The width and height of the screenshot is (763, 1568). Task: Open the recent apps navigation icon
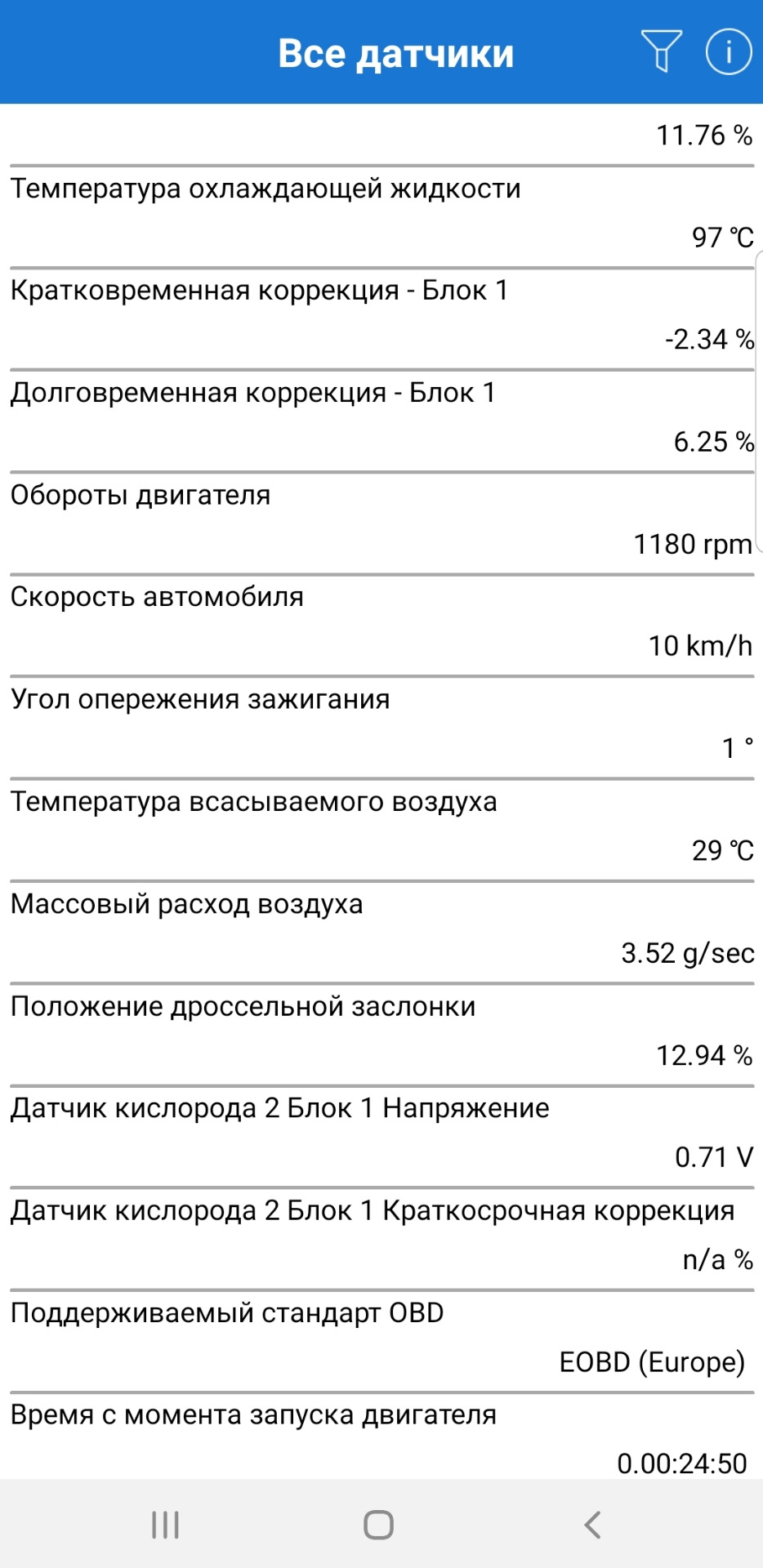click(x=165, y=1524)
